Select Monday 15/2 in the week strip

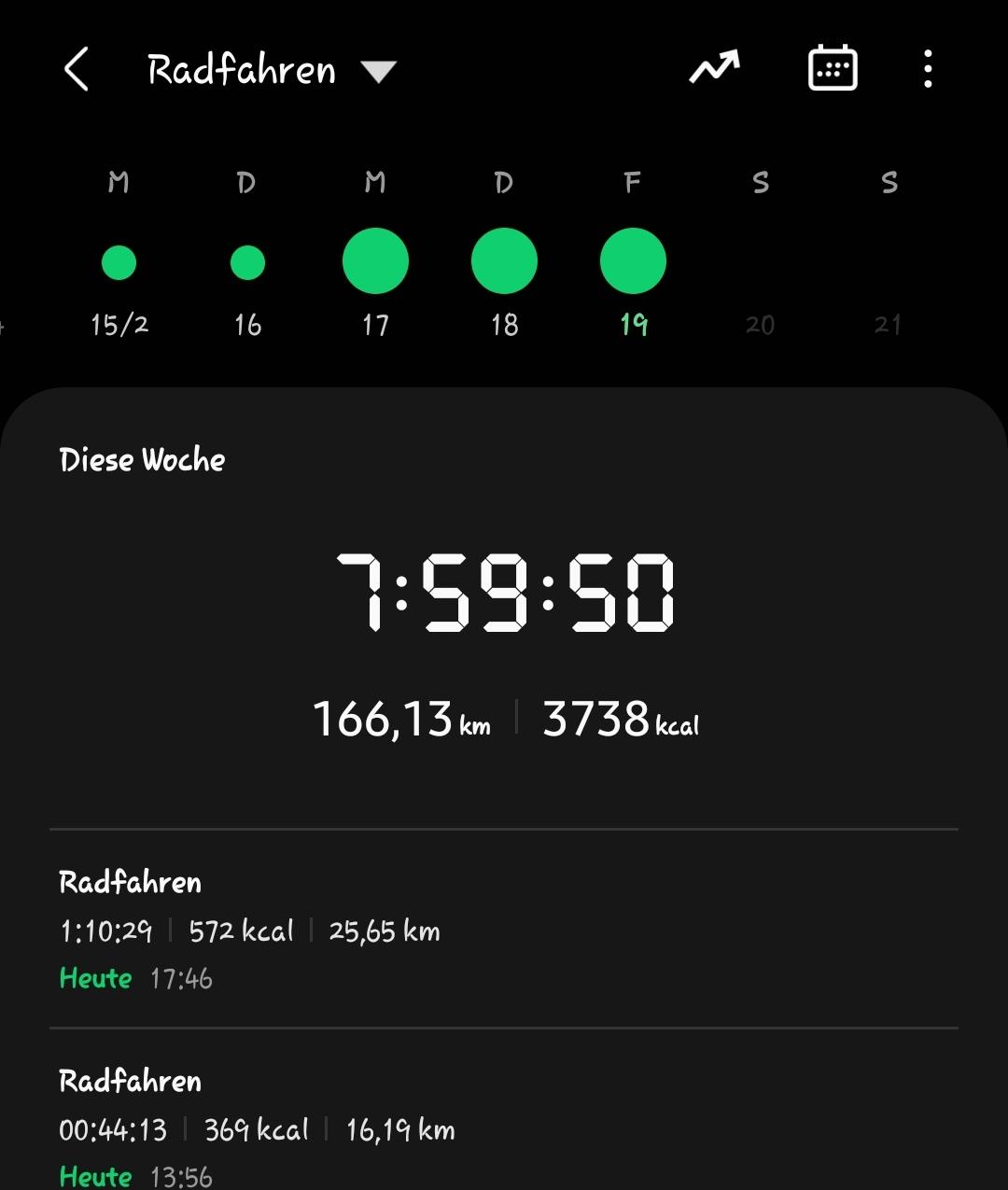tap(119, 263)
